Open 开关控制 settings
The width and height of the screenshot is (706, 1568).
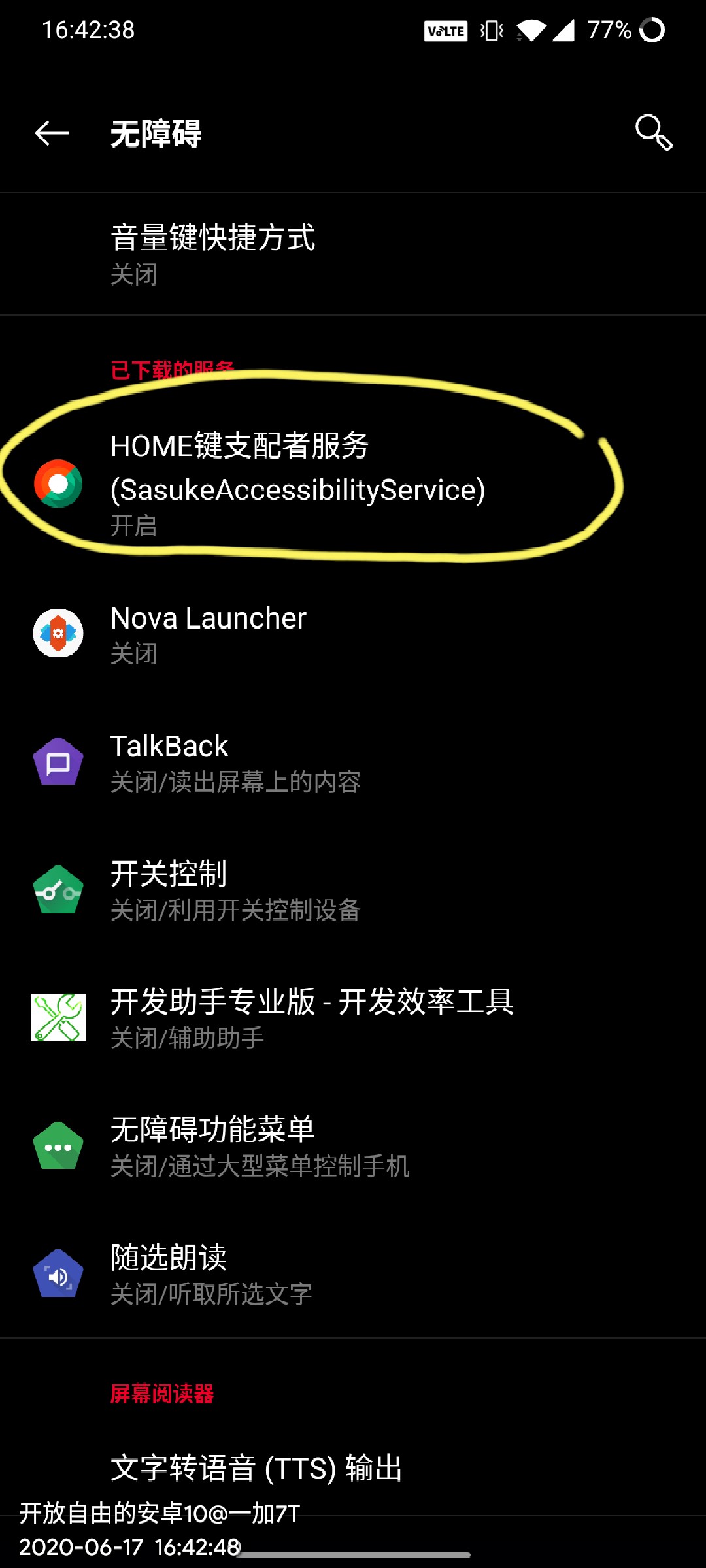point(353,890)
